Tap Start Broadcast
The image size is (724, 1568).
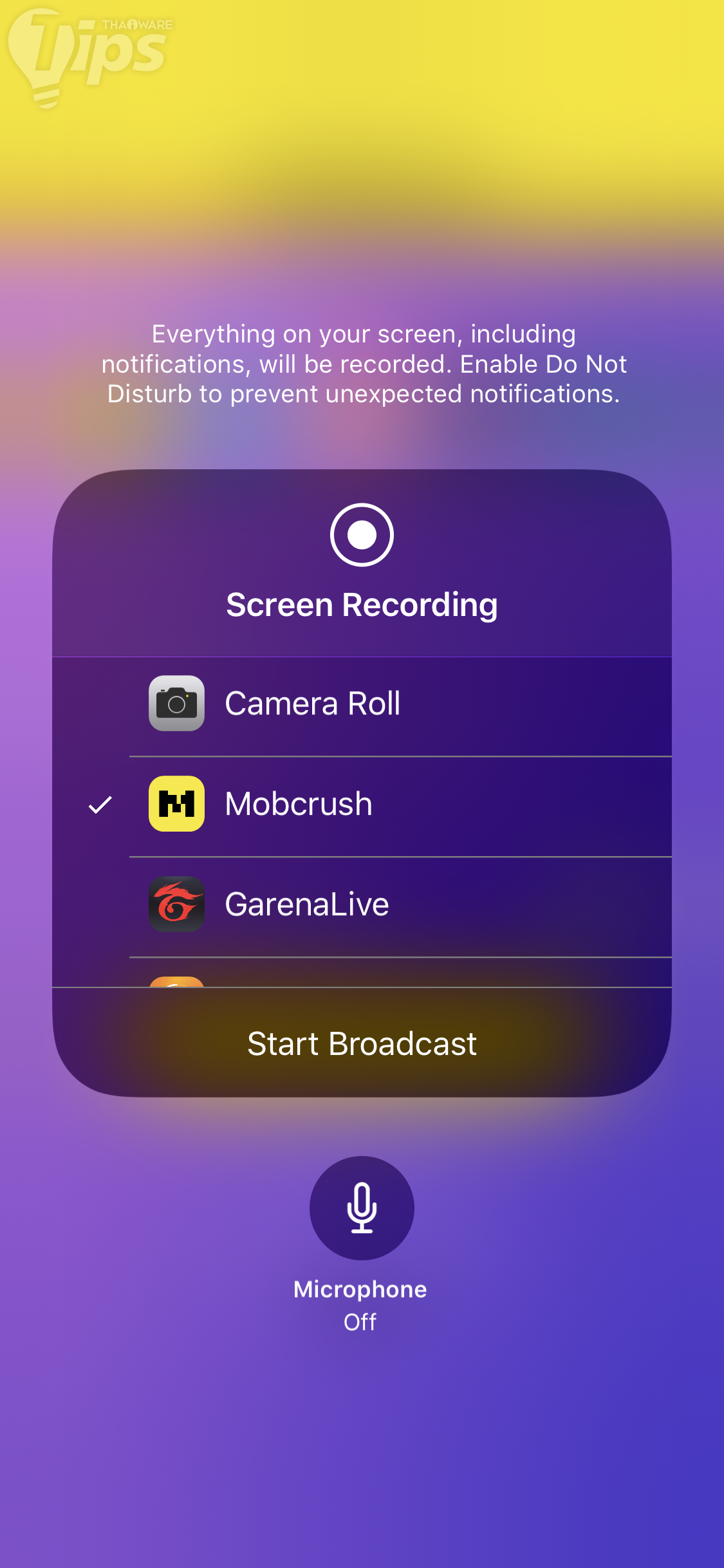coord(362,1044)
